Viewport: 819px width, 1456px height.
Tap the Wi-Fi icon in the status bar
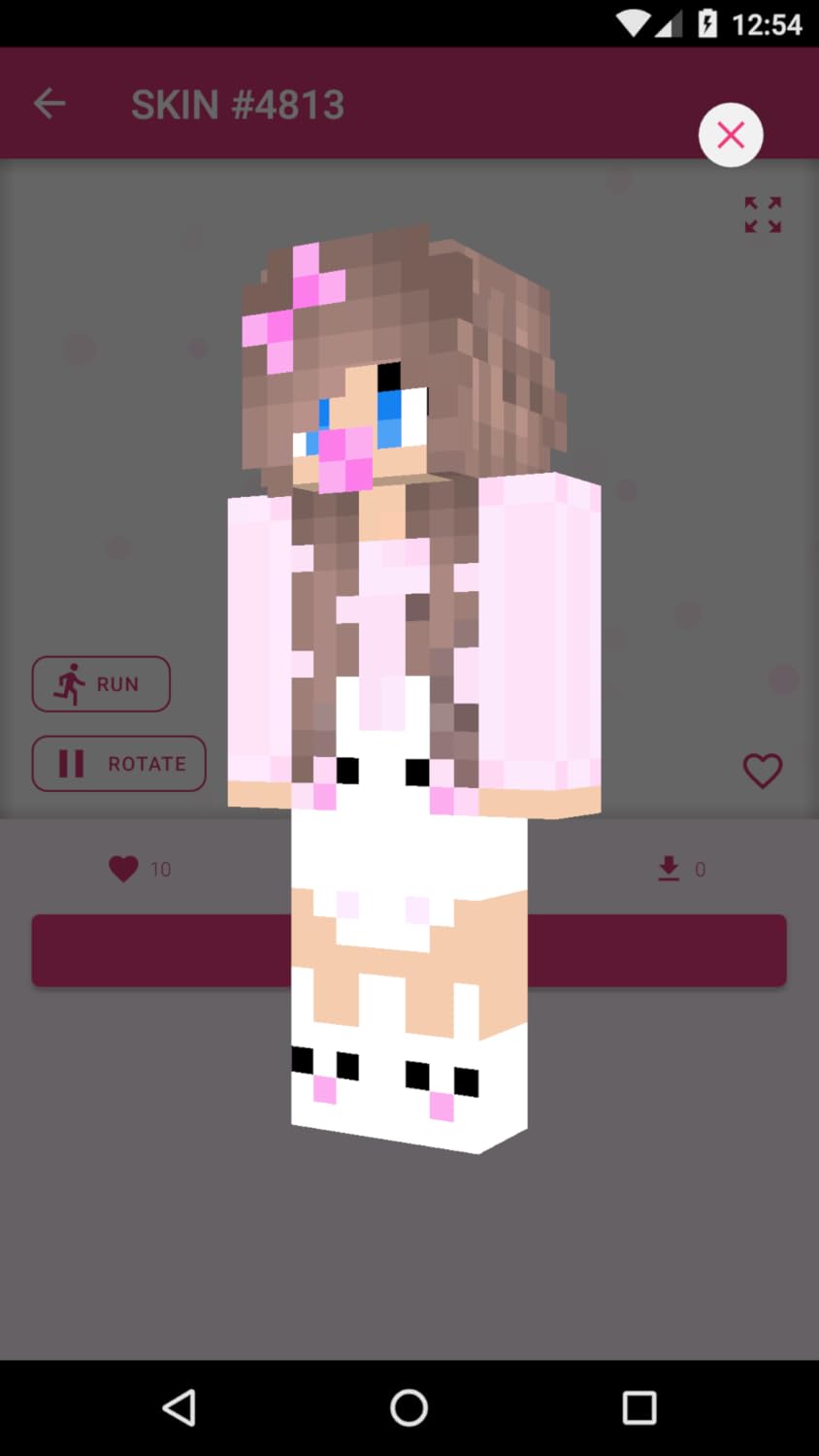pyautogui.click(x=632, y=23)
